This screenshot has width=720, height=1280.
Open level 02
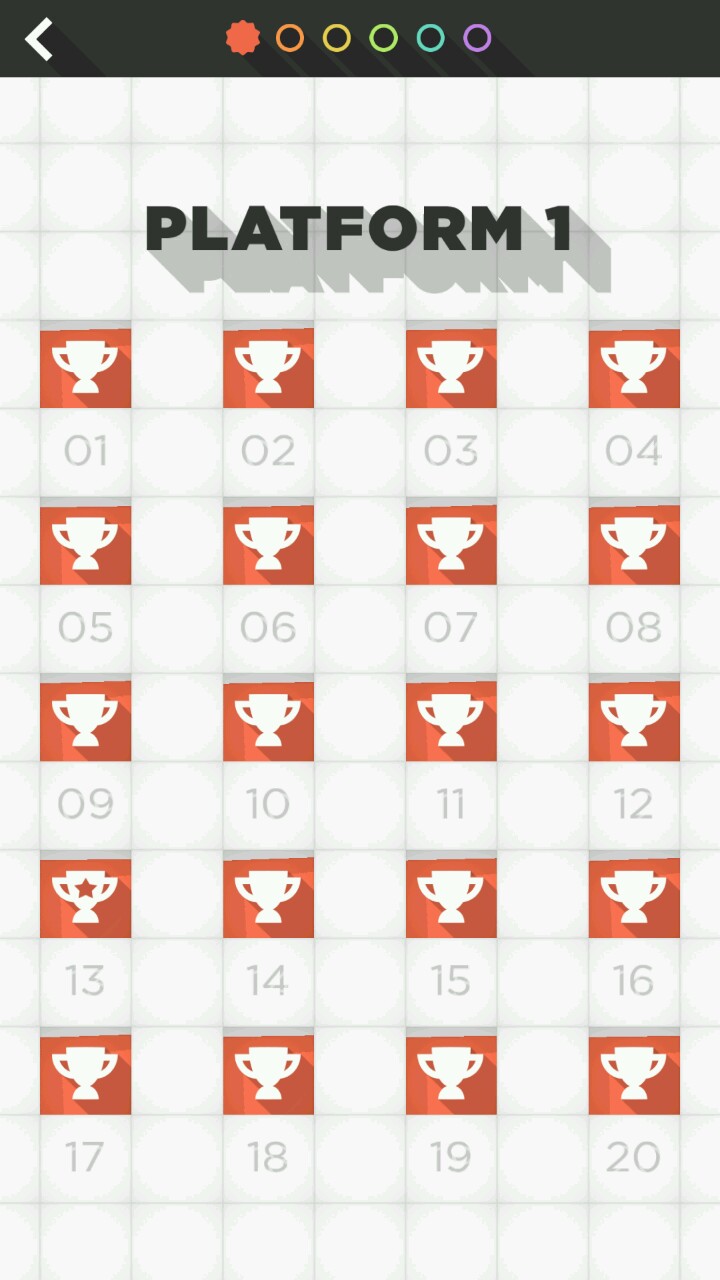pyautogui.click(x=268, y=367)
